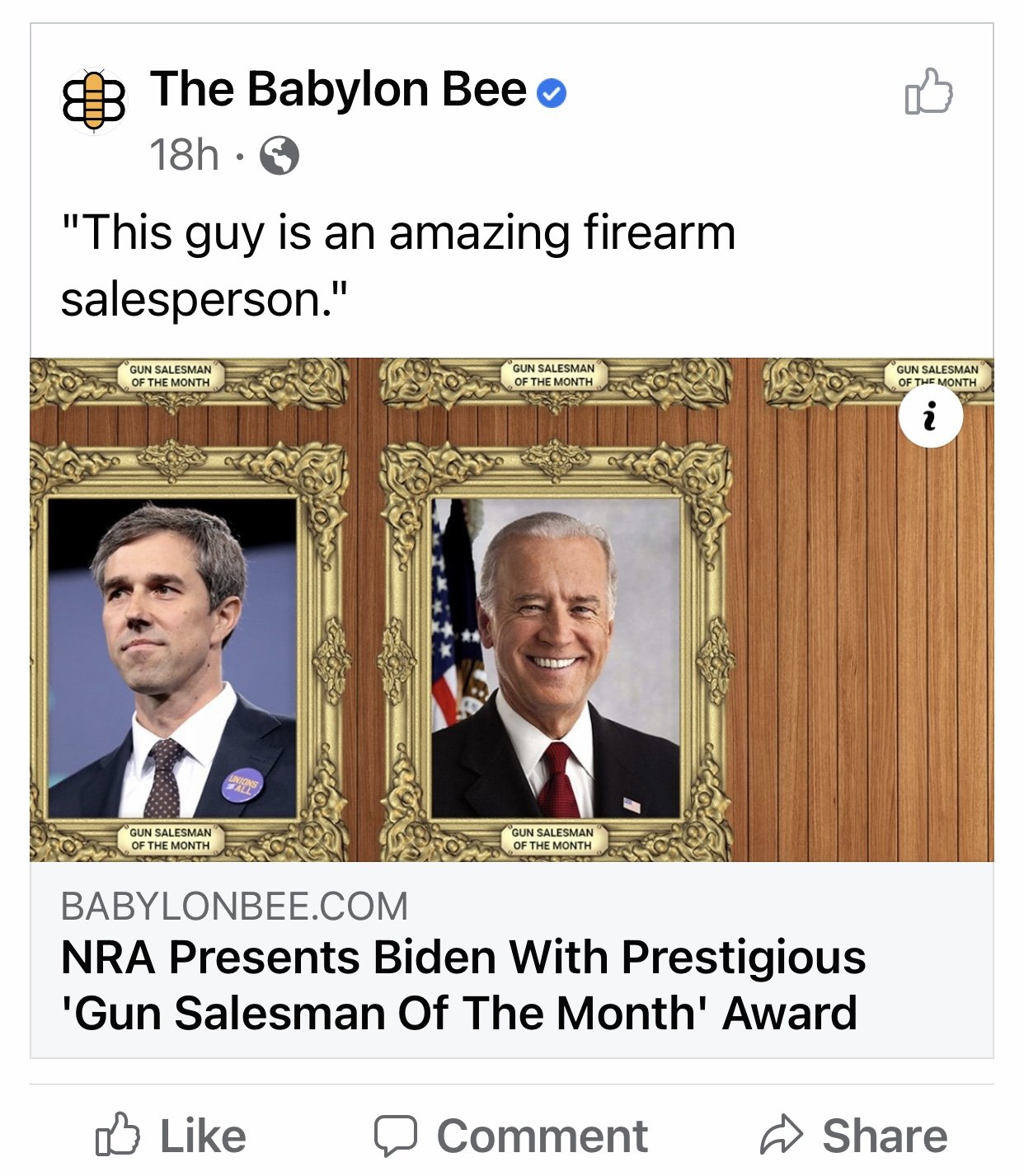Share this post
The height and width of the screenshot is (1176, 1024).
point(854,1136)
